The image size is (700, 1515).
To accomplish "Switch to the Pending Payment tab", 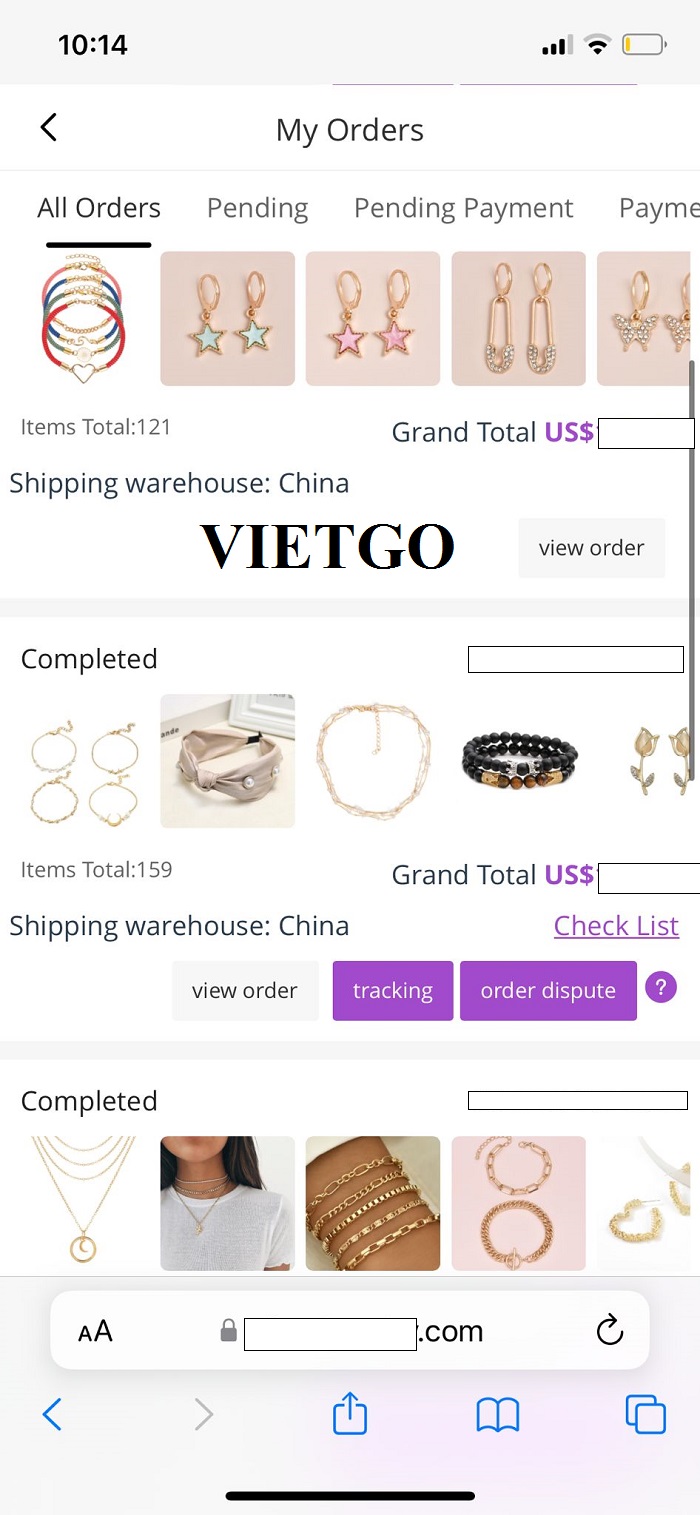I will point(463,208).
